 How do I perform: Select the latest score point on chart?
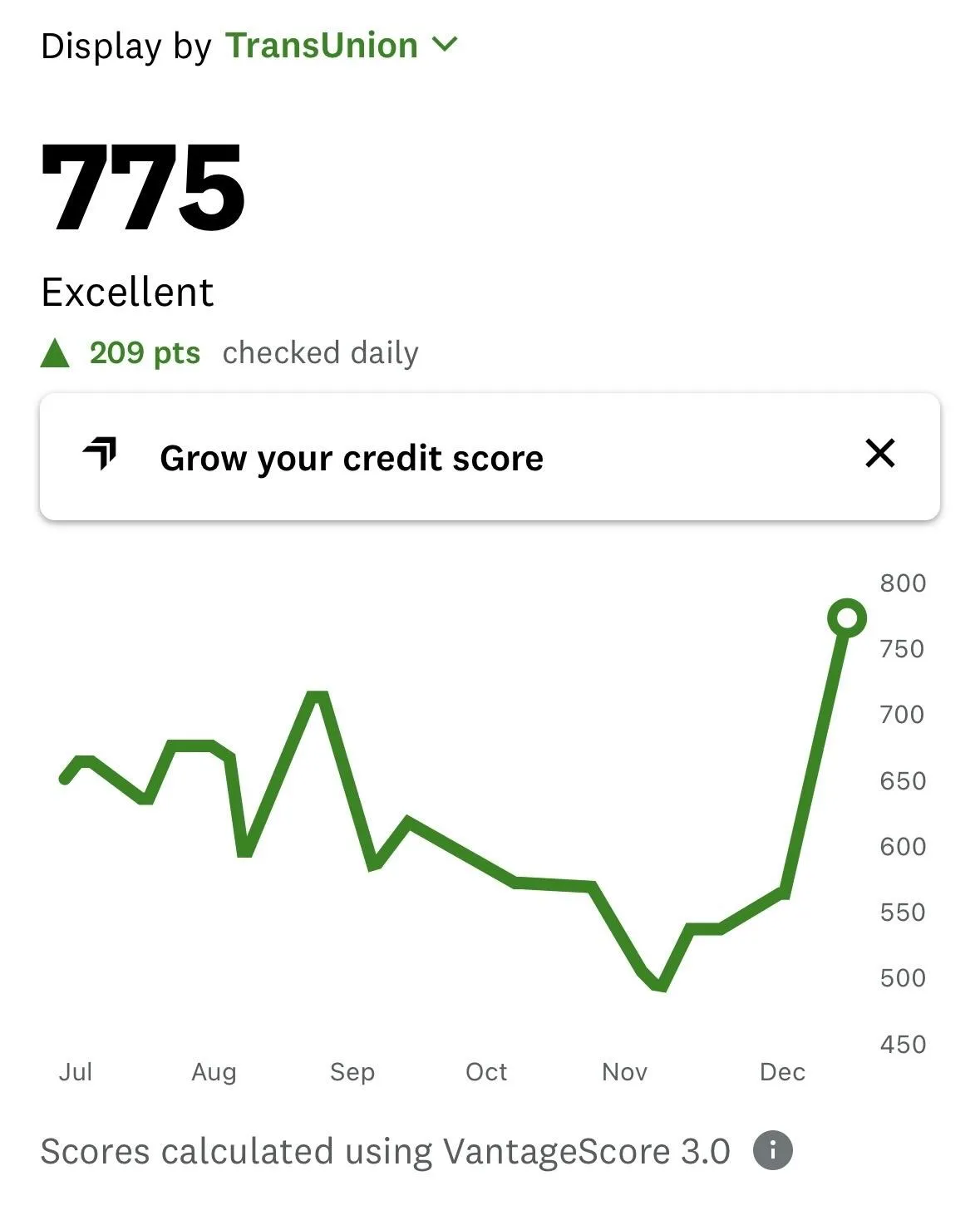pyautogui.click(x=846, y=618)
